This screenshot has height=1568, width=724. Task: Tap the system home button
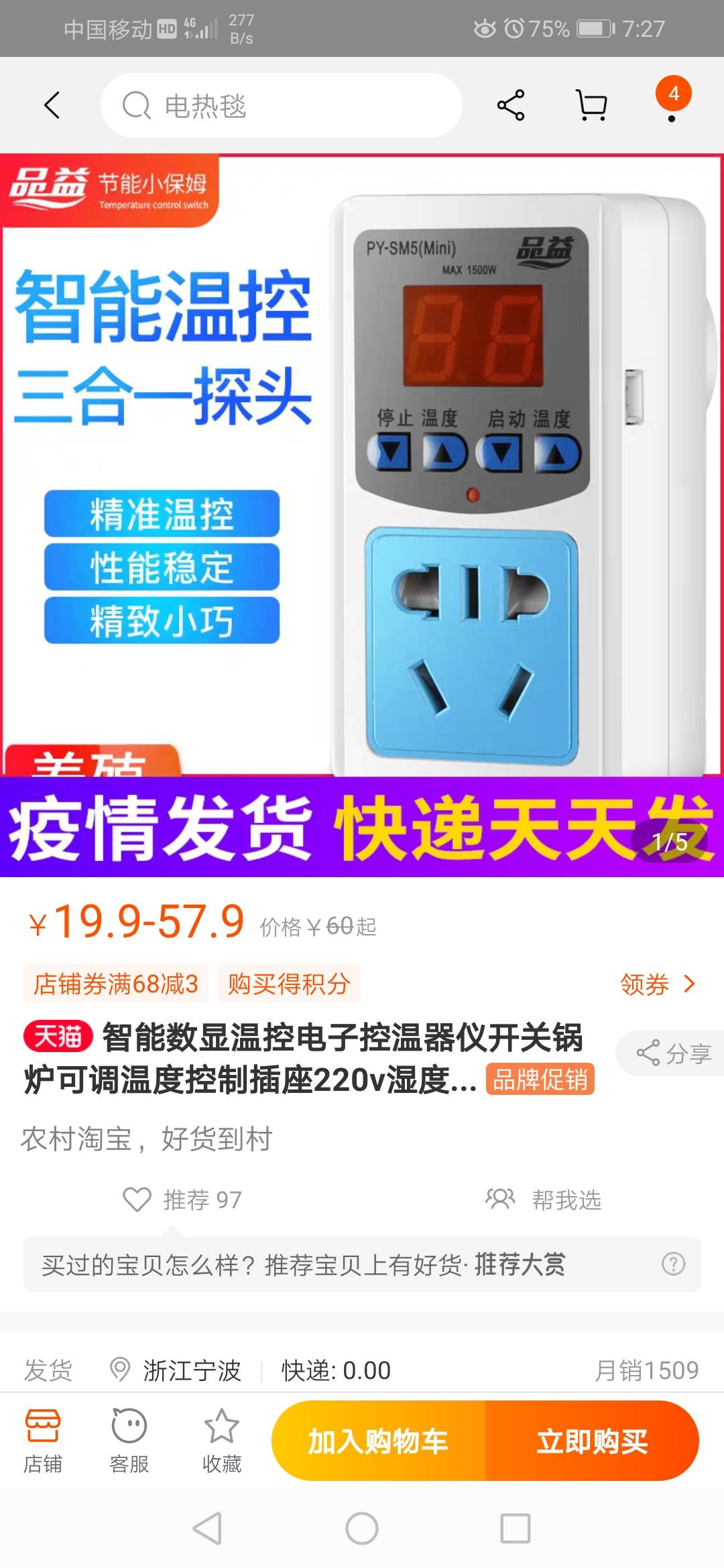point(362,1529)
